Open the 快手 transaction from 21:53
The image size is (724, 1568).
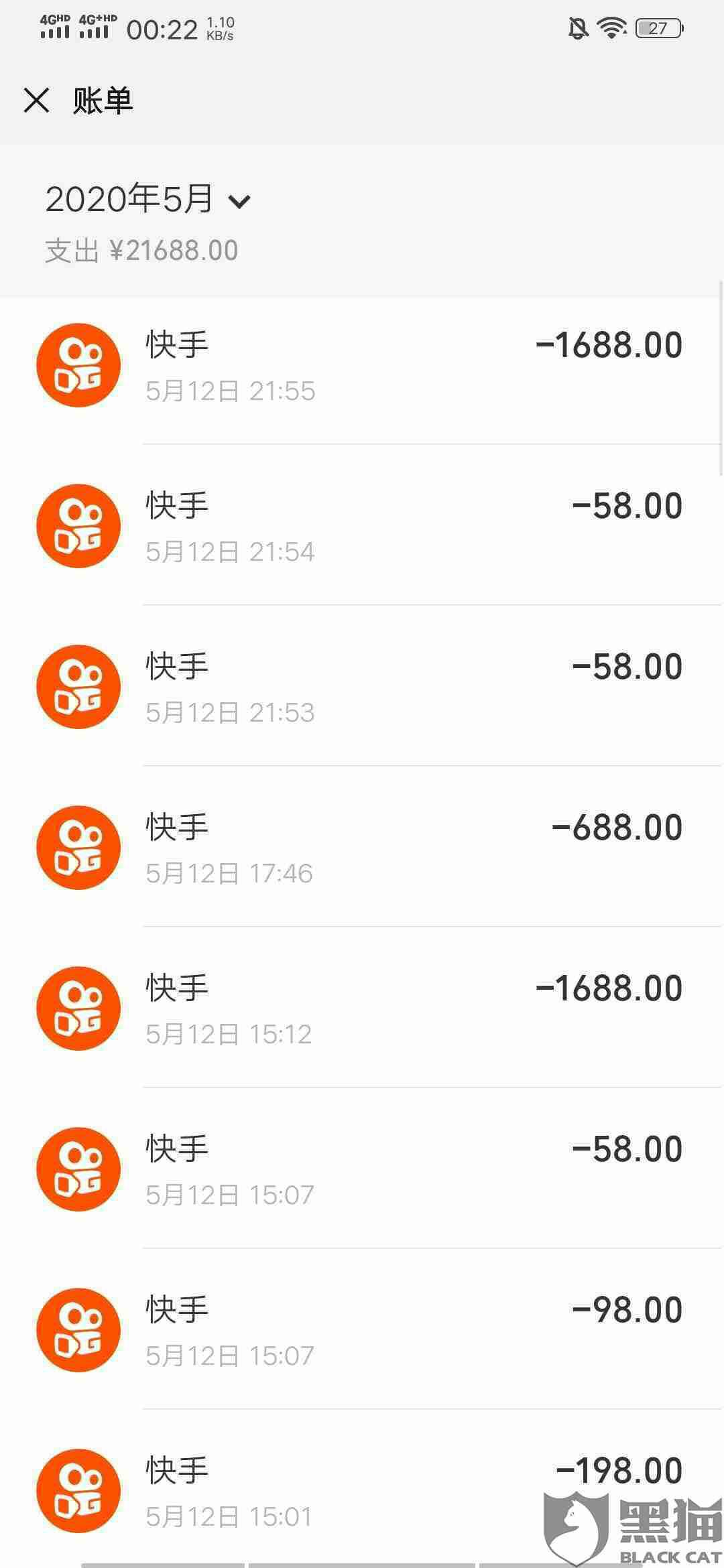[x=362, y=687]
